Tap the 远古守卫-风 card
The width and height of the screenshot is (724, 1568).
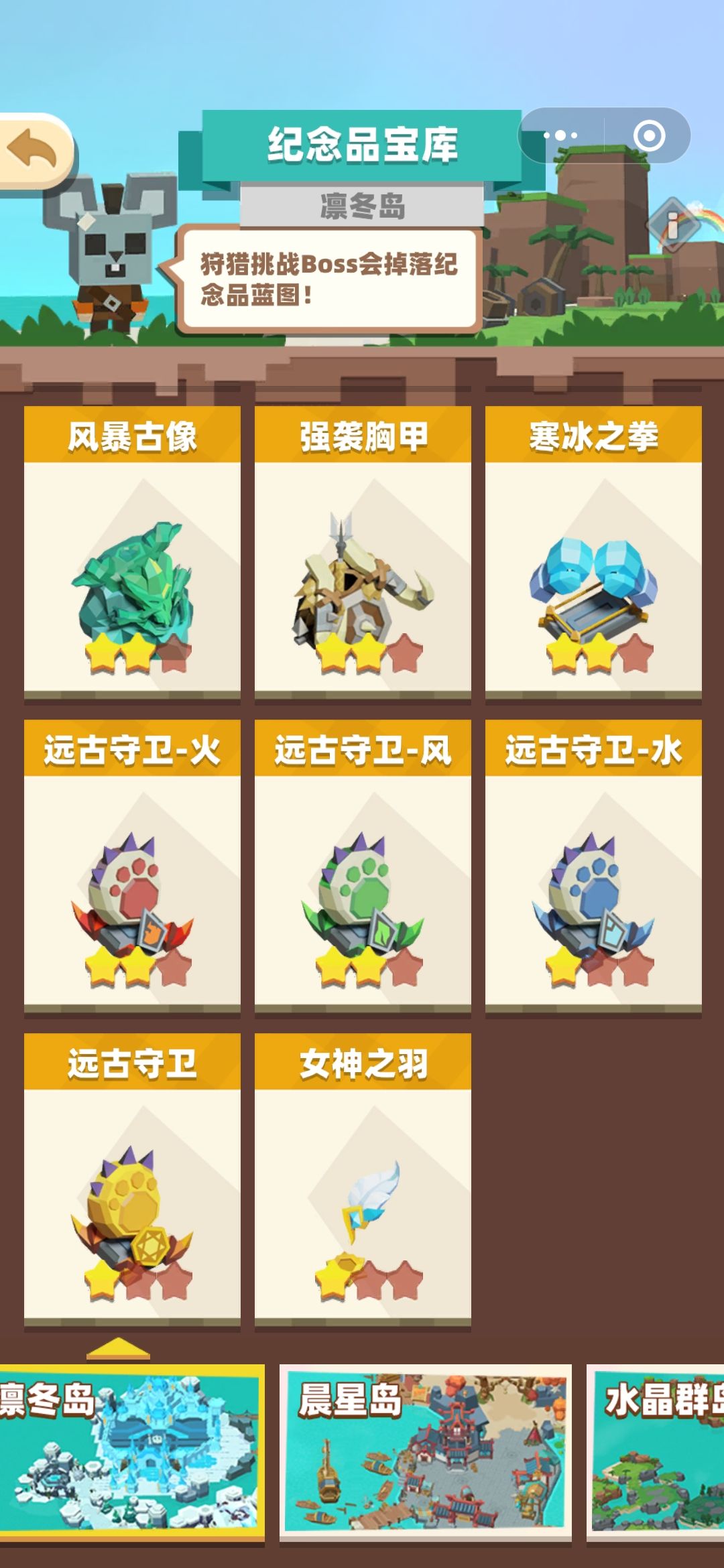363,866
